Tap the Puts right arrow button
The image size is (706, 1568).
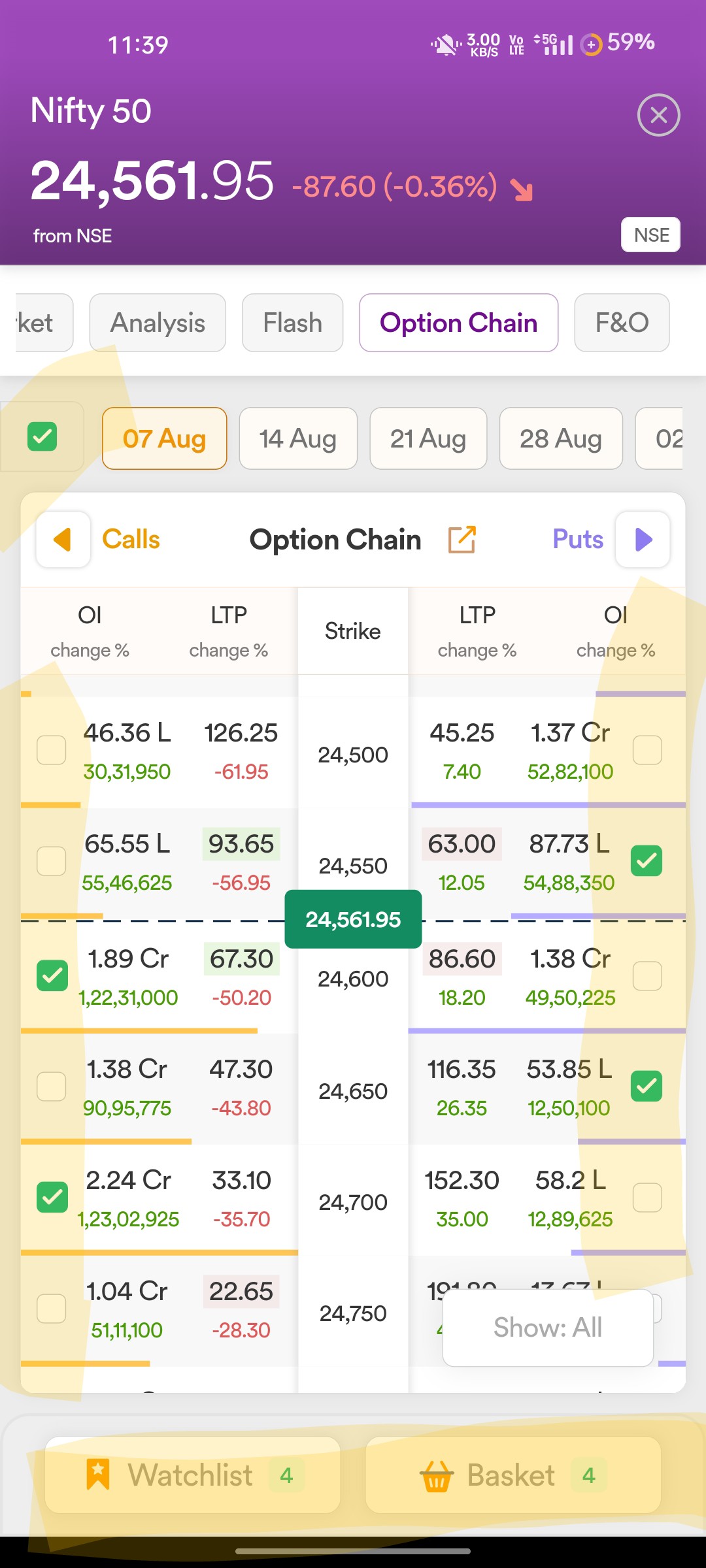click(643, 540)
